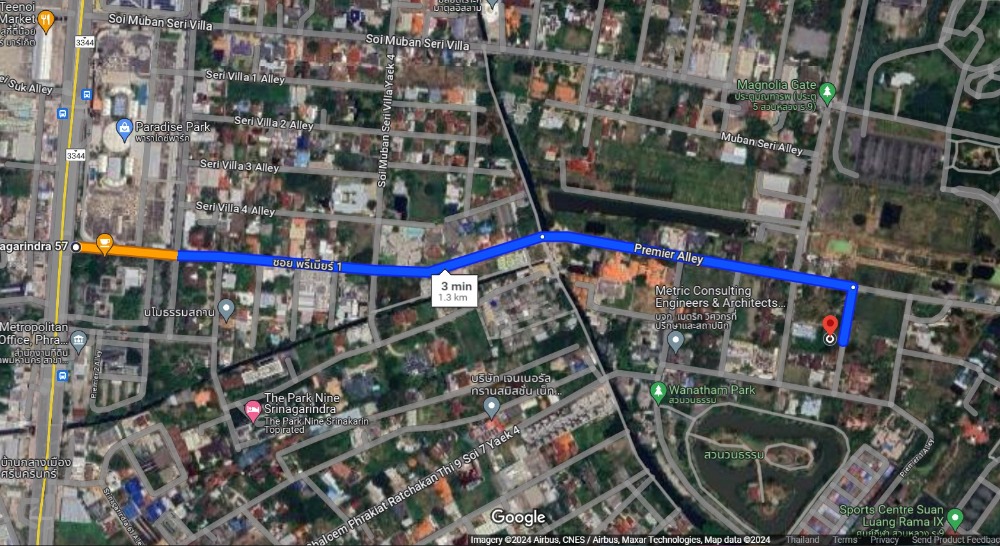
Task: Open the Paradise Park shopping marker
Action: point(124,127)
